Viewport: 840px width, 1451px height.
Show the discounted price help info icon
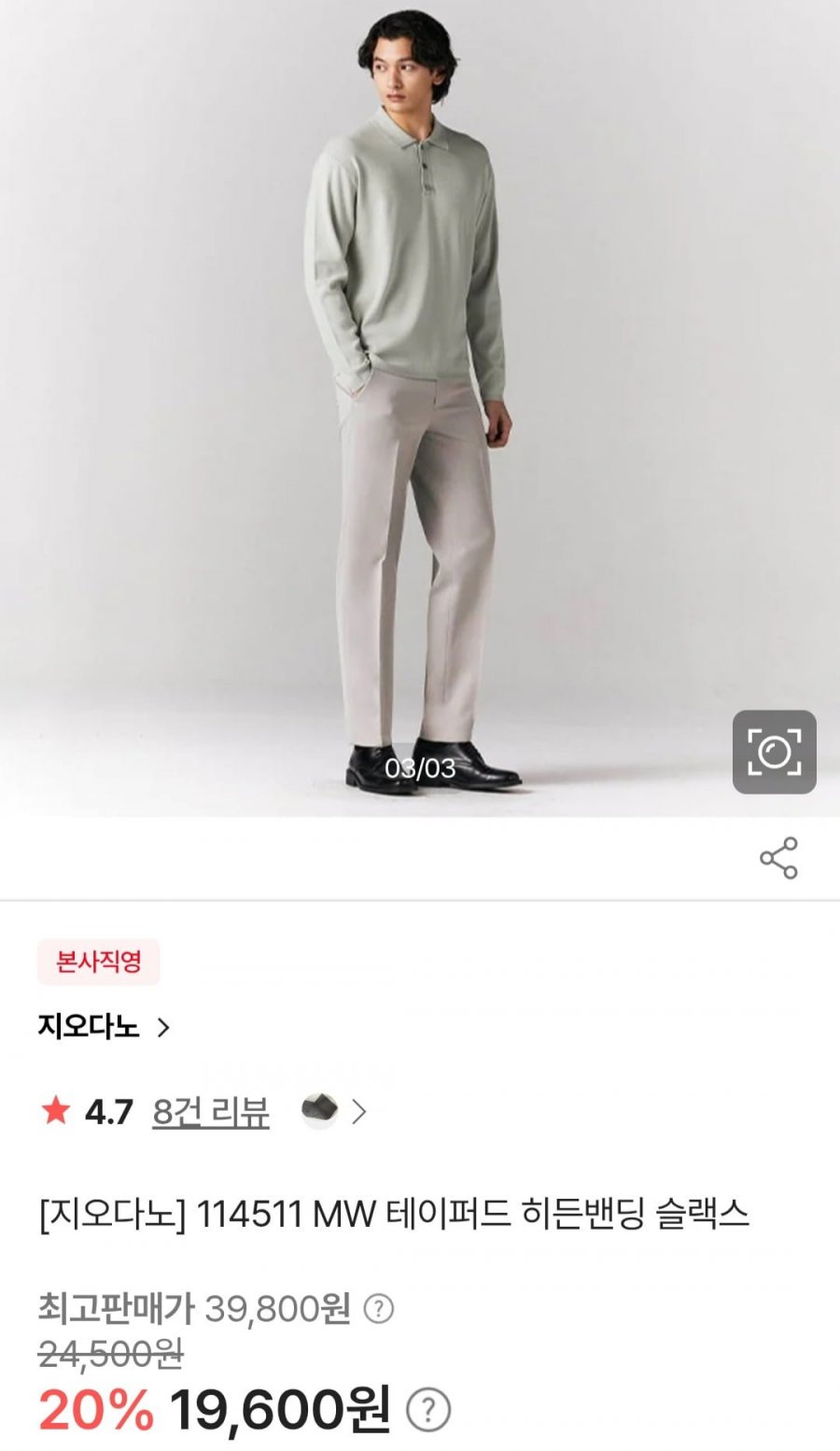tap(428, 1410)
